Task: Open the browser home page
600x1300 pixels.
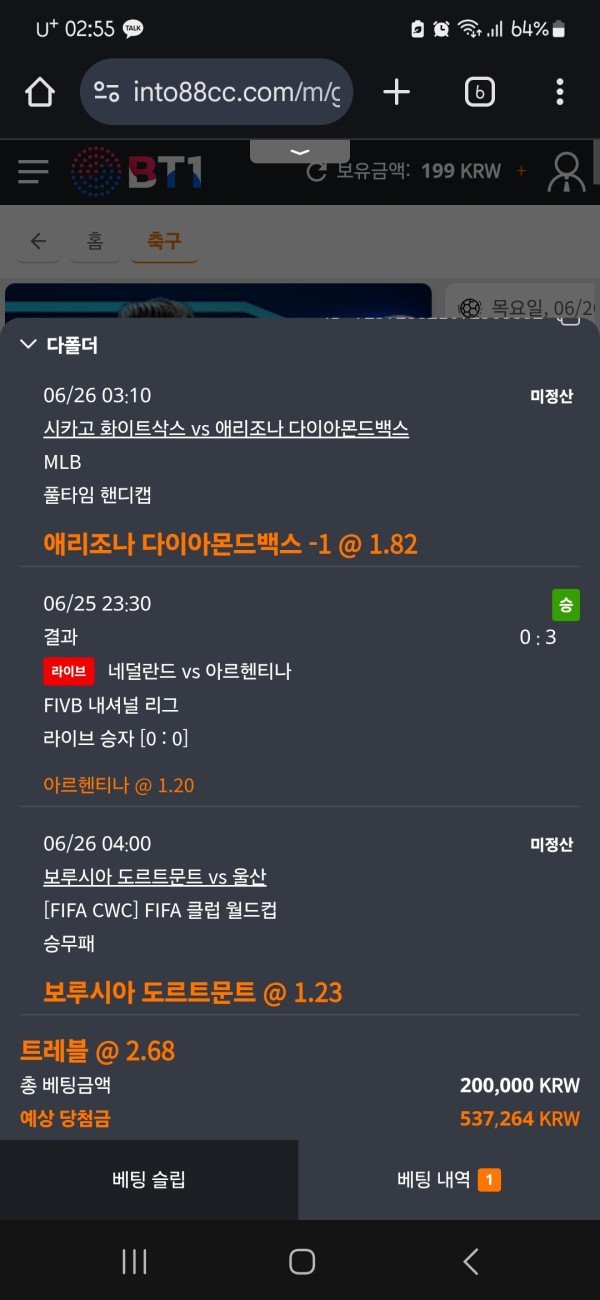Action: pyautogui.click(x=40, y=92)
